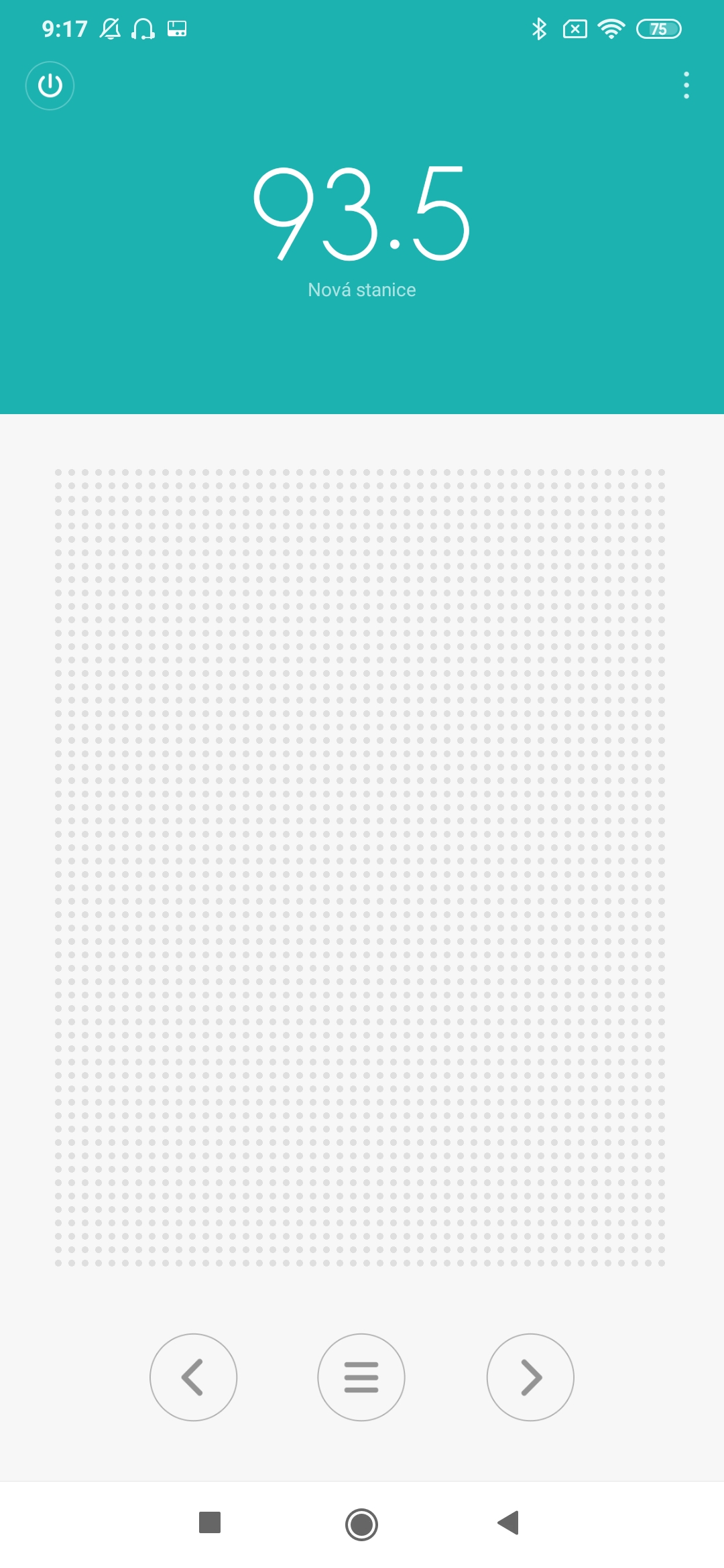The width and height of the screenshot is (724, 1568).
Task: Turn off the radio with power button
Action: (50, 86)
